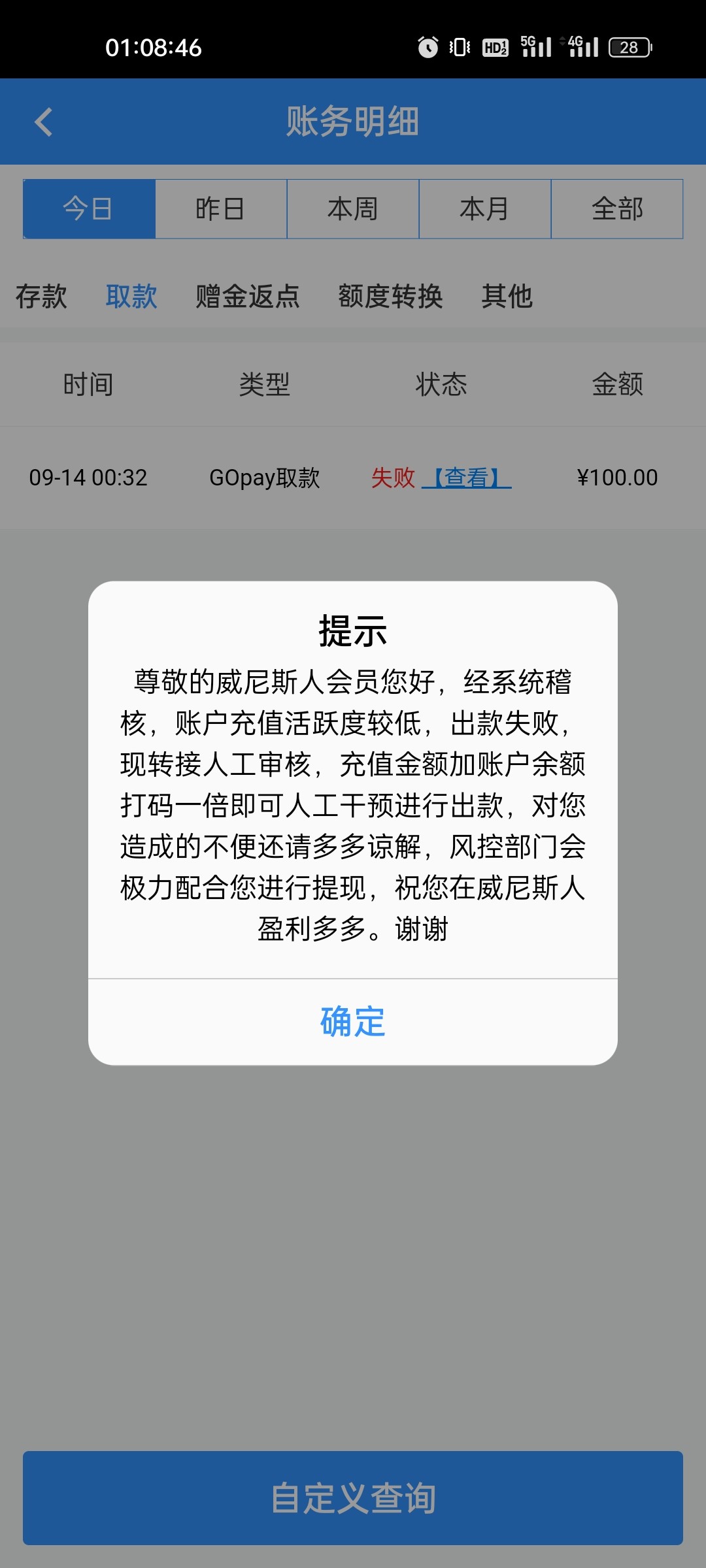Image resolution: width=706 pixels, height=1568 pixels.
Task: Open the 本周 records list
Action: (353, 208)
